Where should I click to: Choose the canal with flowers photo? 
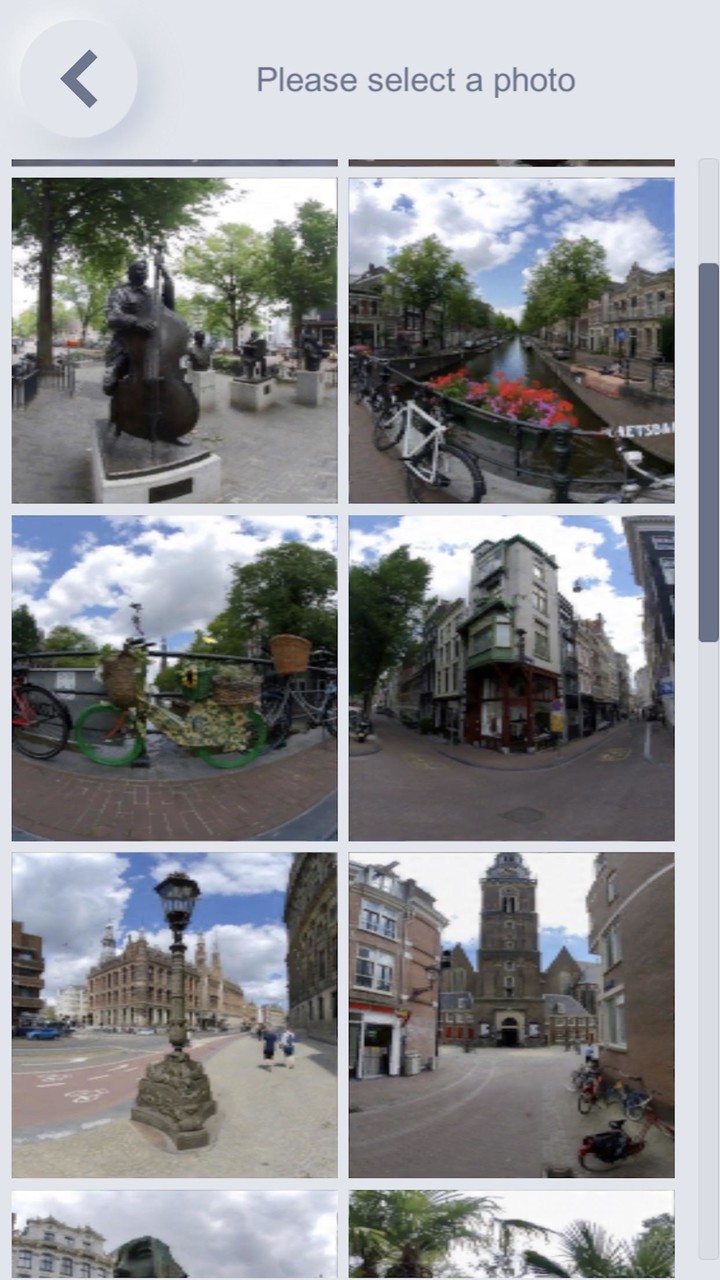511,340
